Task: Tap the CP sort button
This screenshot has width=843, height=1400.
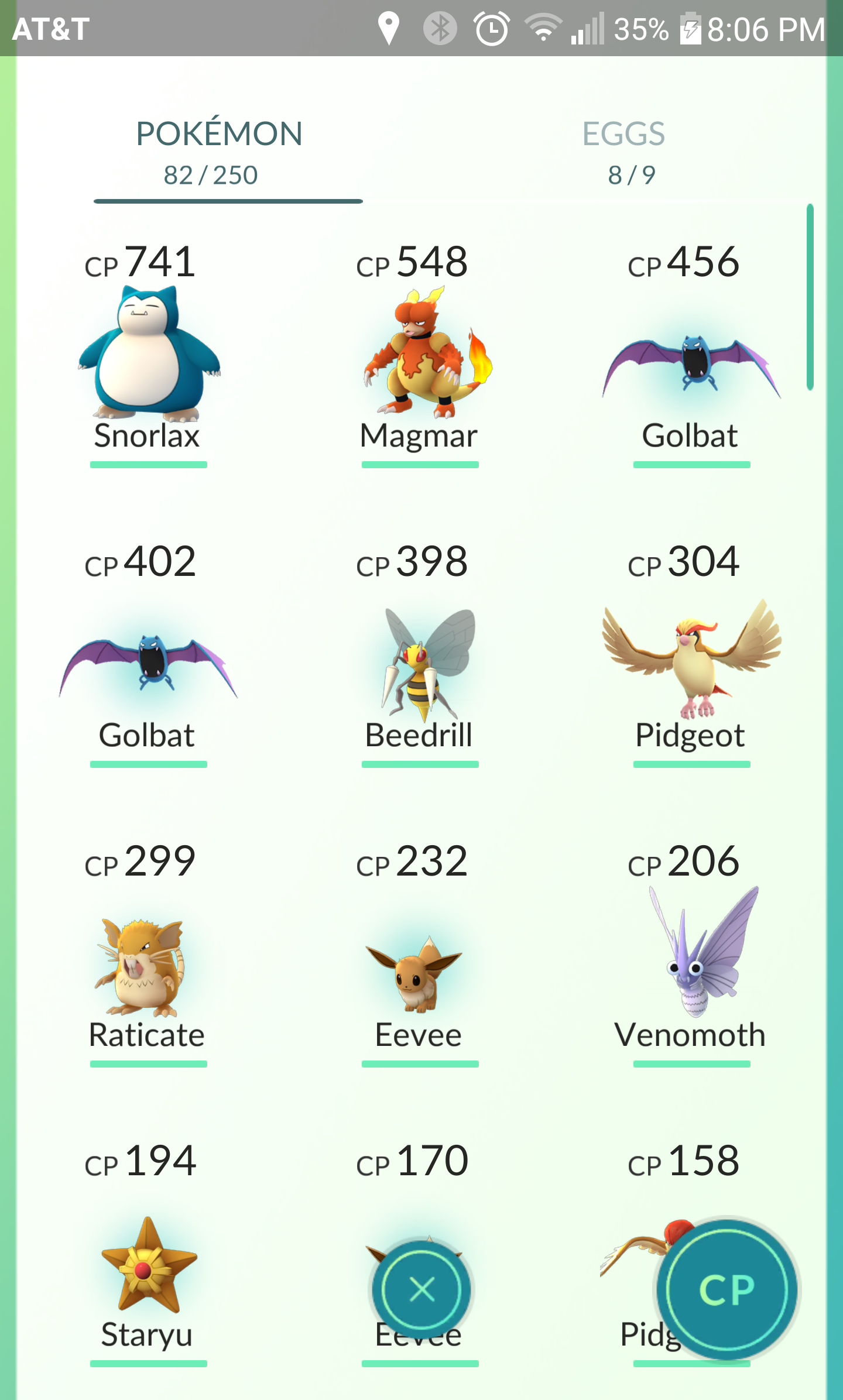Action: [x=726, y=1289]
